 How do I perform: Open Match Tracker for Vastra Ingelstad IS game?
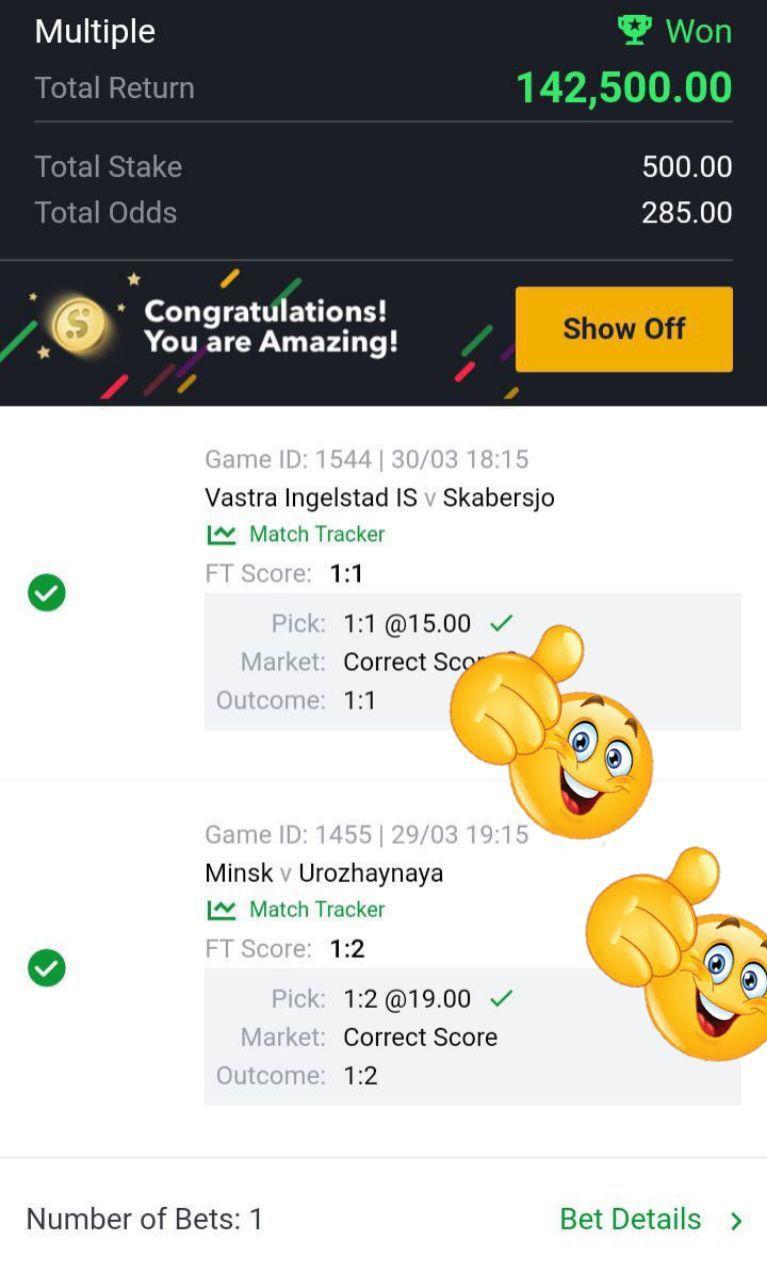[296, 534]
